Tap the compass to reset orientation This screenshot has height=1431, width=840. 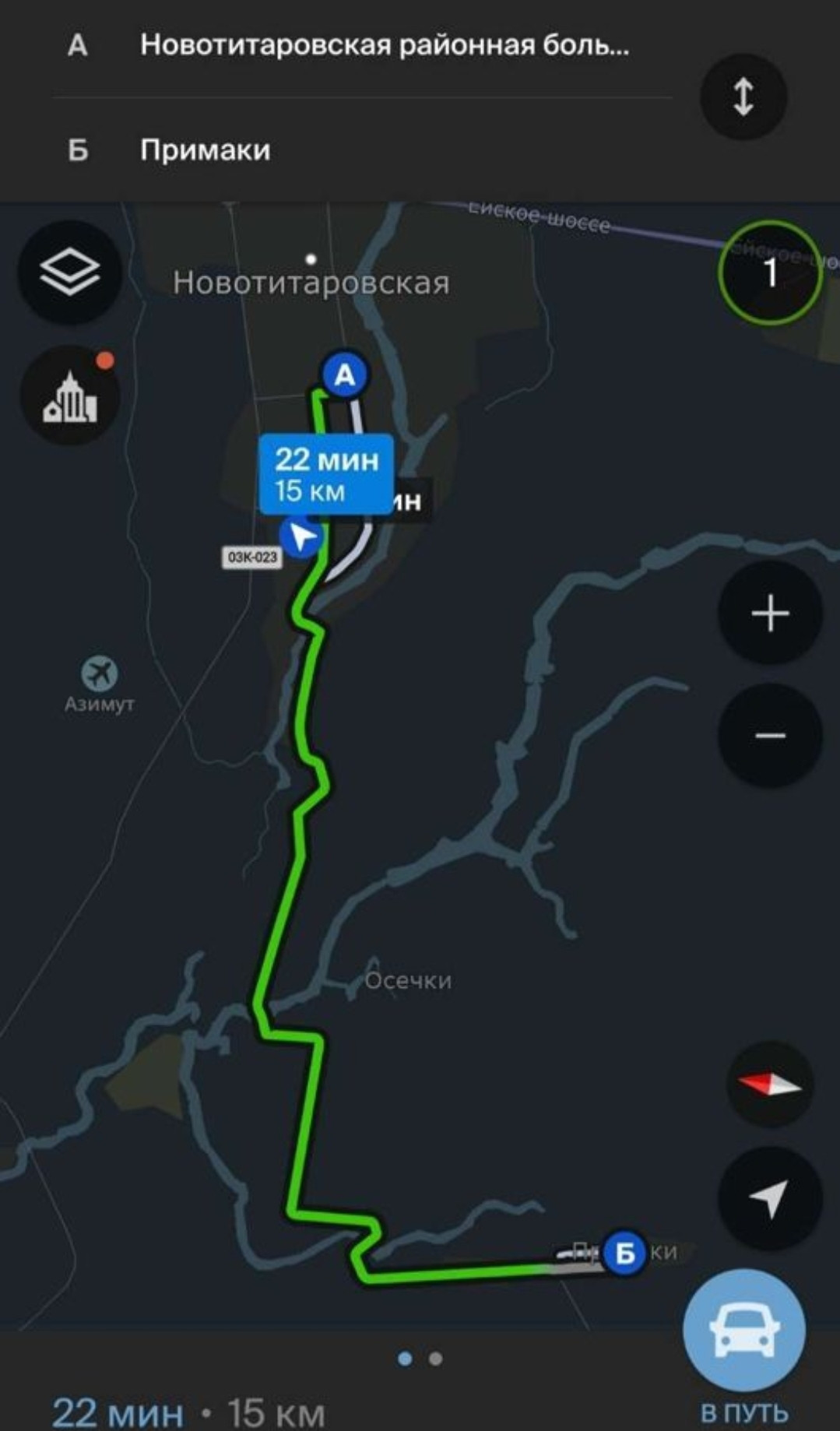(769, 1084)
